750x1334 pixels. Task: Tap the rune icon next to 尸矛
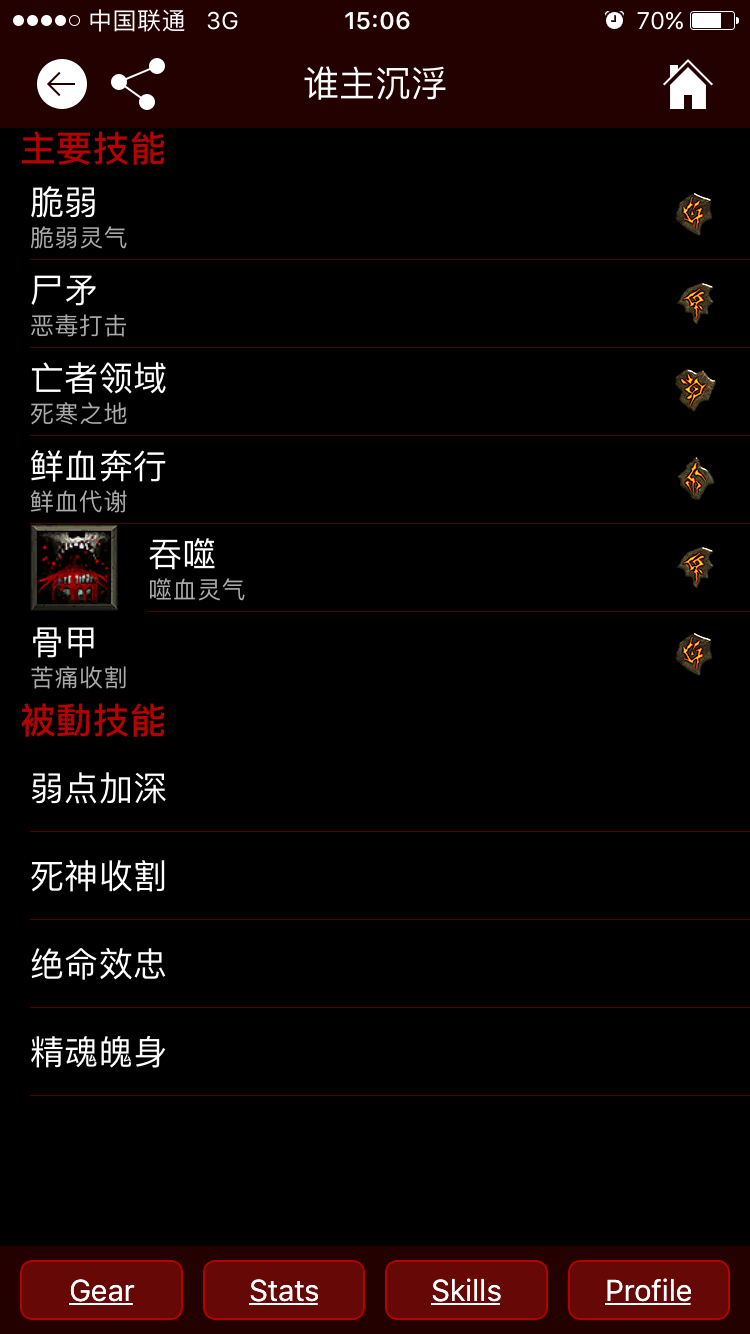(x=695, y=303)
